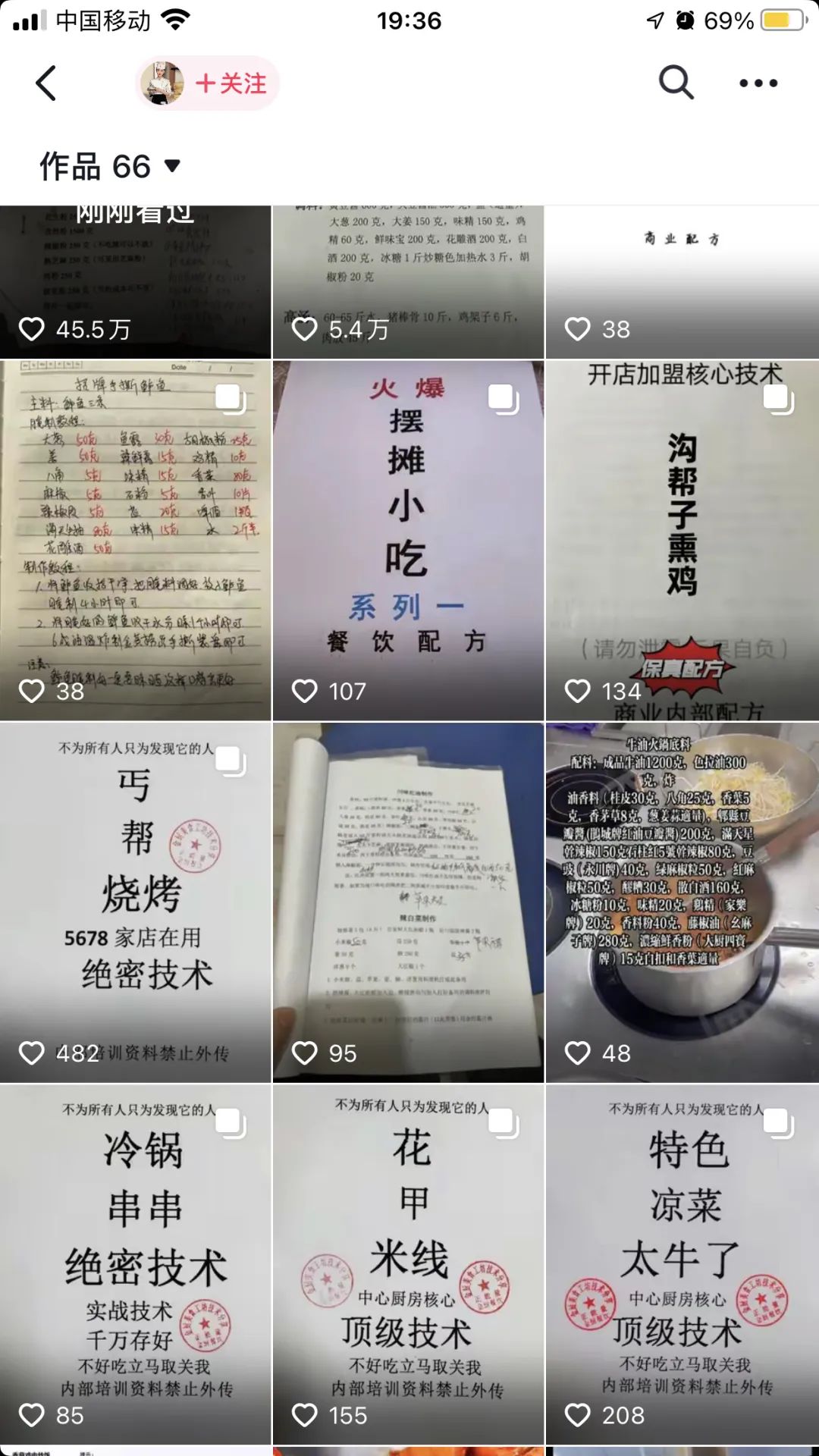Tap the +关注 follow button
Image resolution: width=819 pixels, height=1456 pixels.
click(230, 83)
